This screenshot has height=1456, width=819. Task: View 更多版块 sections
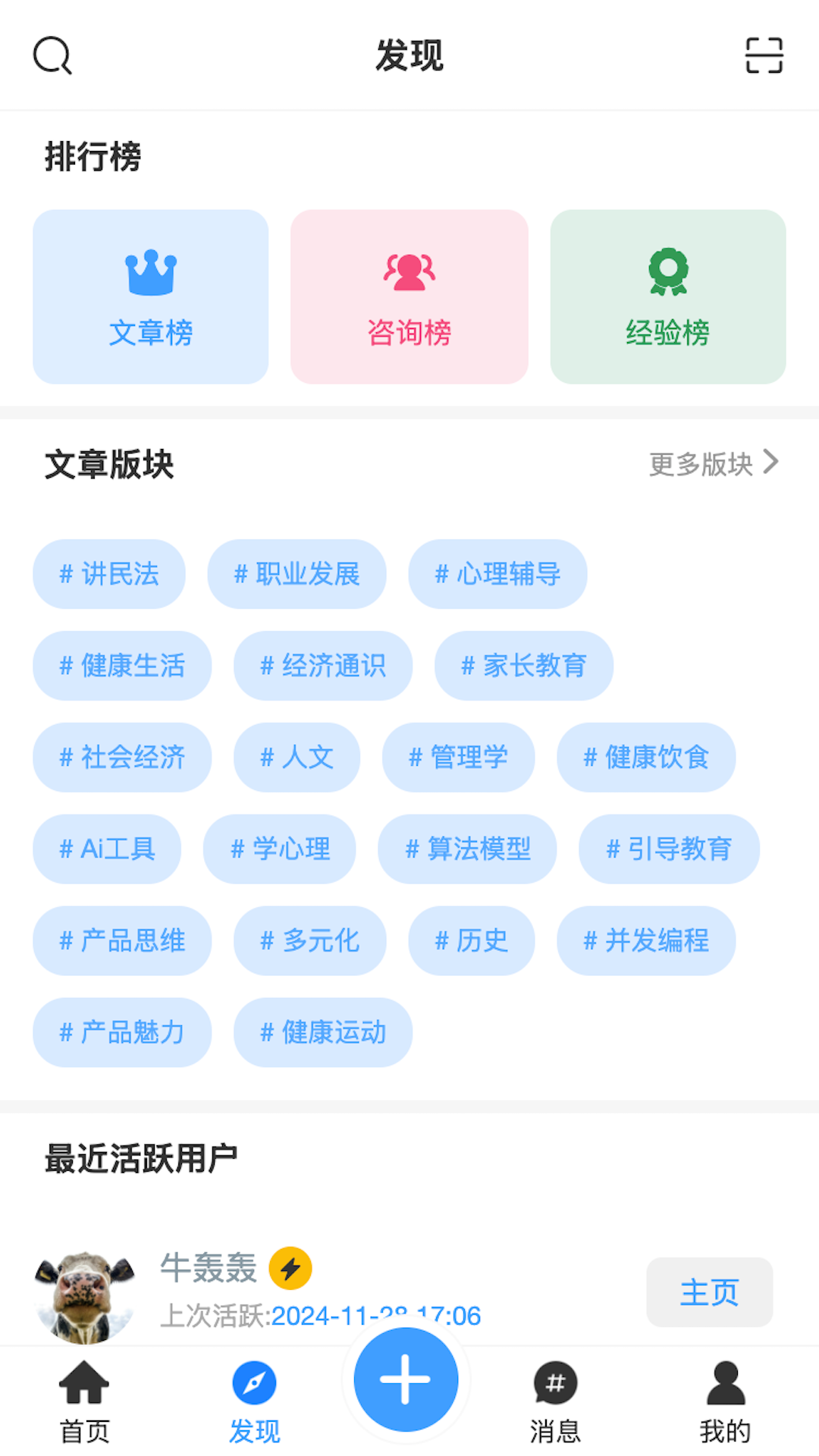[x=713, y=463]
